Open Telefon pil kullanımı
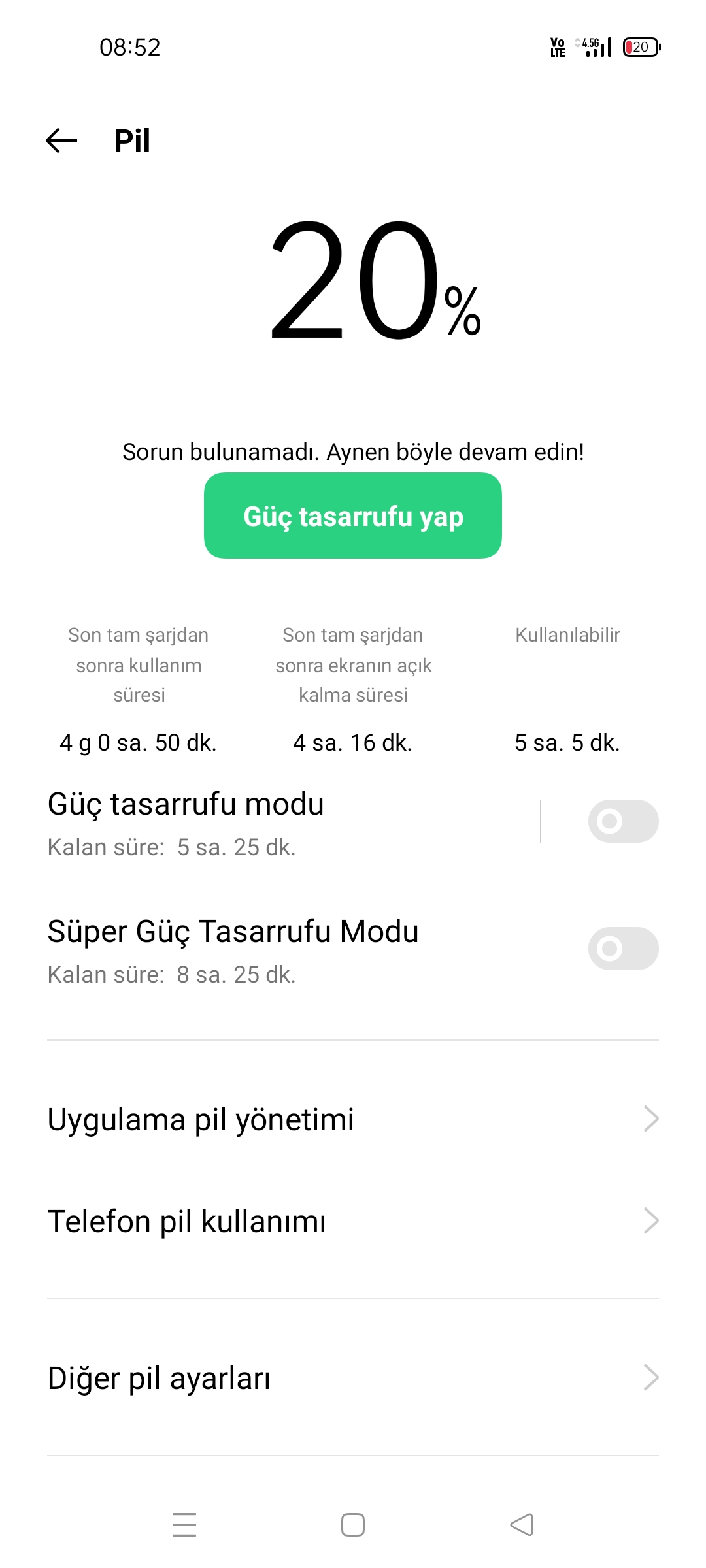Viewport: 706px width, 1568px height. click(353, 1221)
